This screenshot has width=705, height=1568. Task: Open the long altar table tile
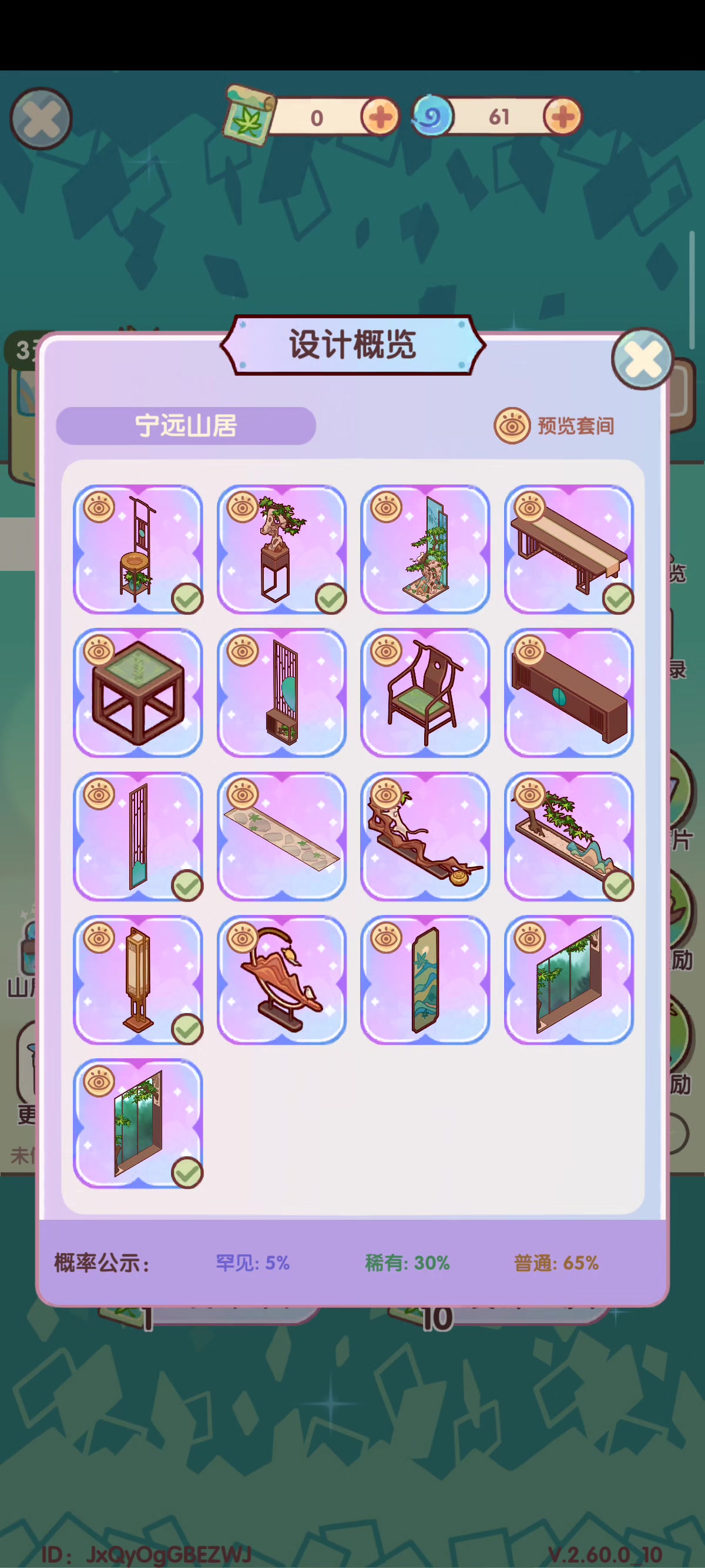[x=569, y=549]
